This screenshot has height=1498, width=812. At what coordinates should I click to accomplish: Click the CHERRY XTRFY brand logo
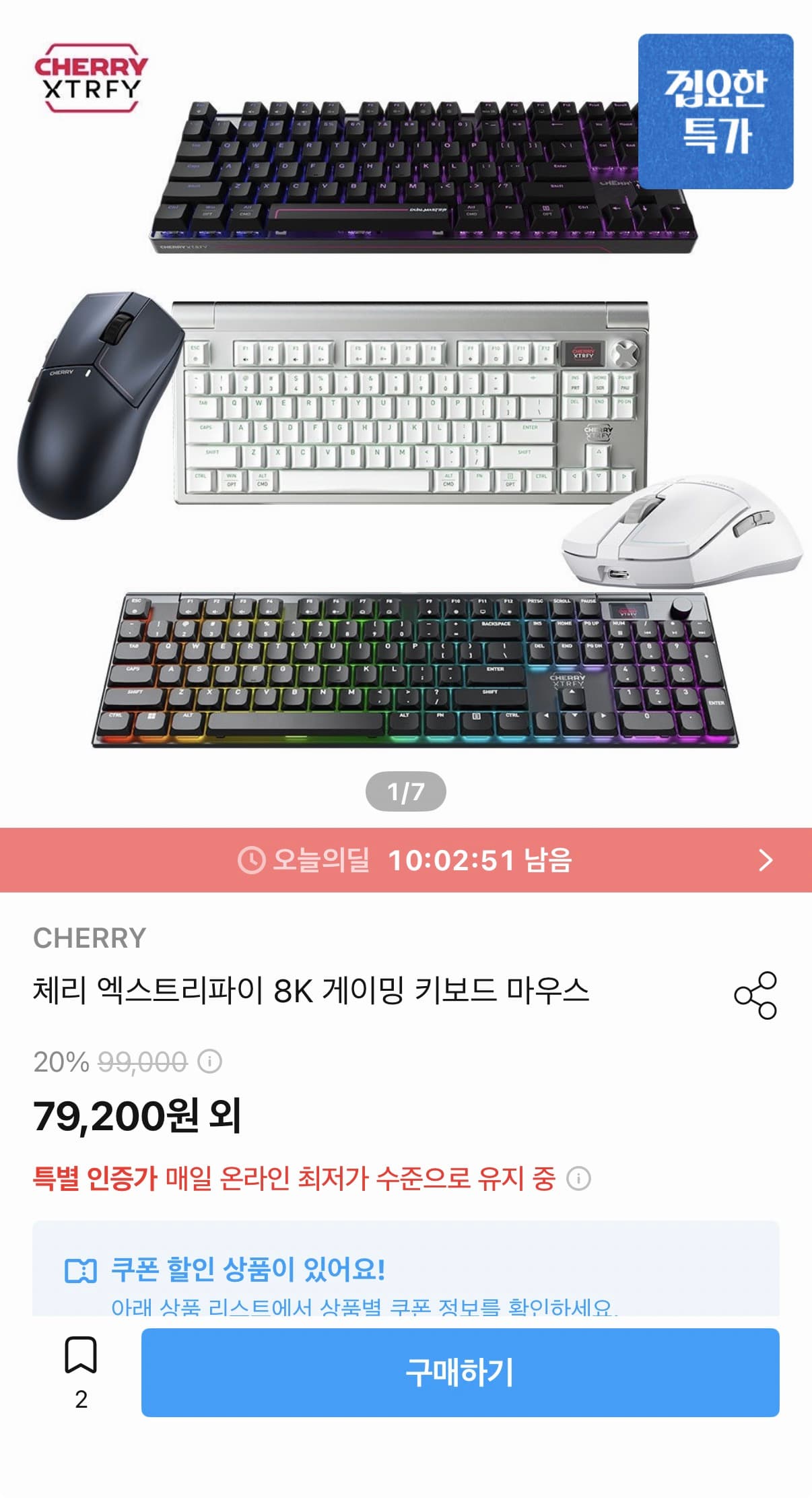pos(92,70)
